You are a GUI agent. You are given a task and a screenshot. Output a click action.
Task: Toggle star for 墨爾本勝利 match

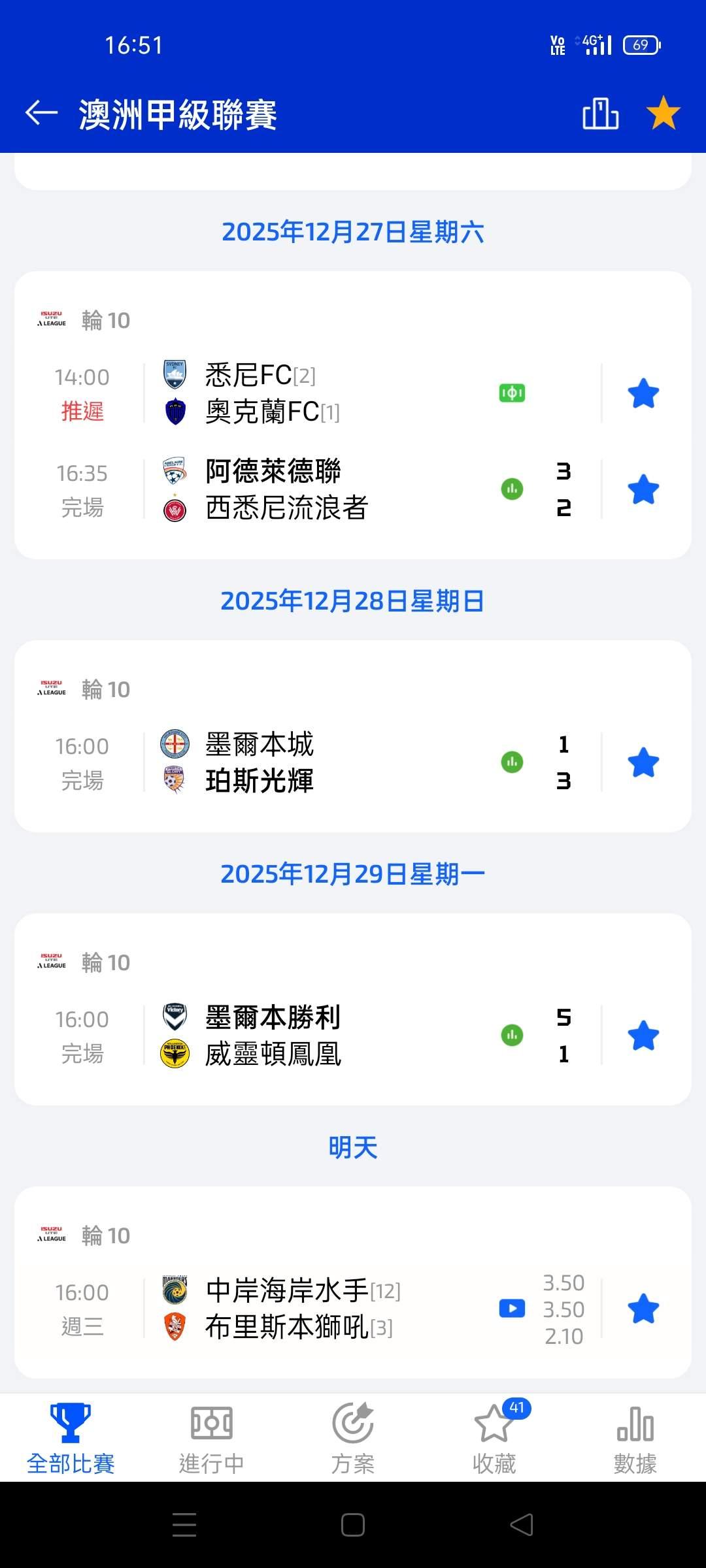643,1036
